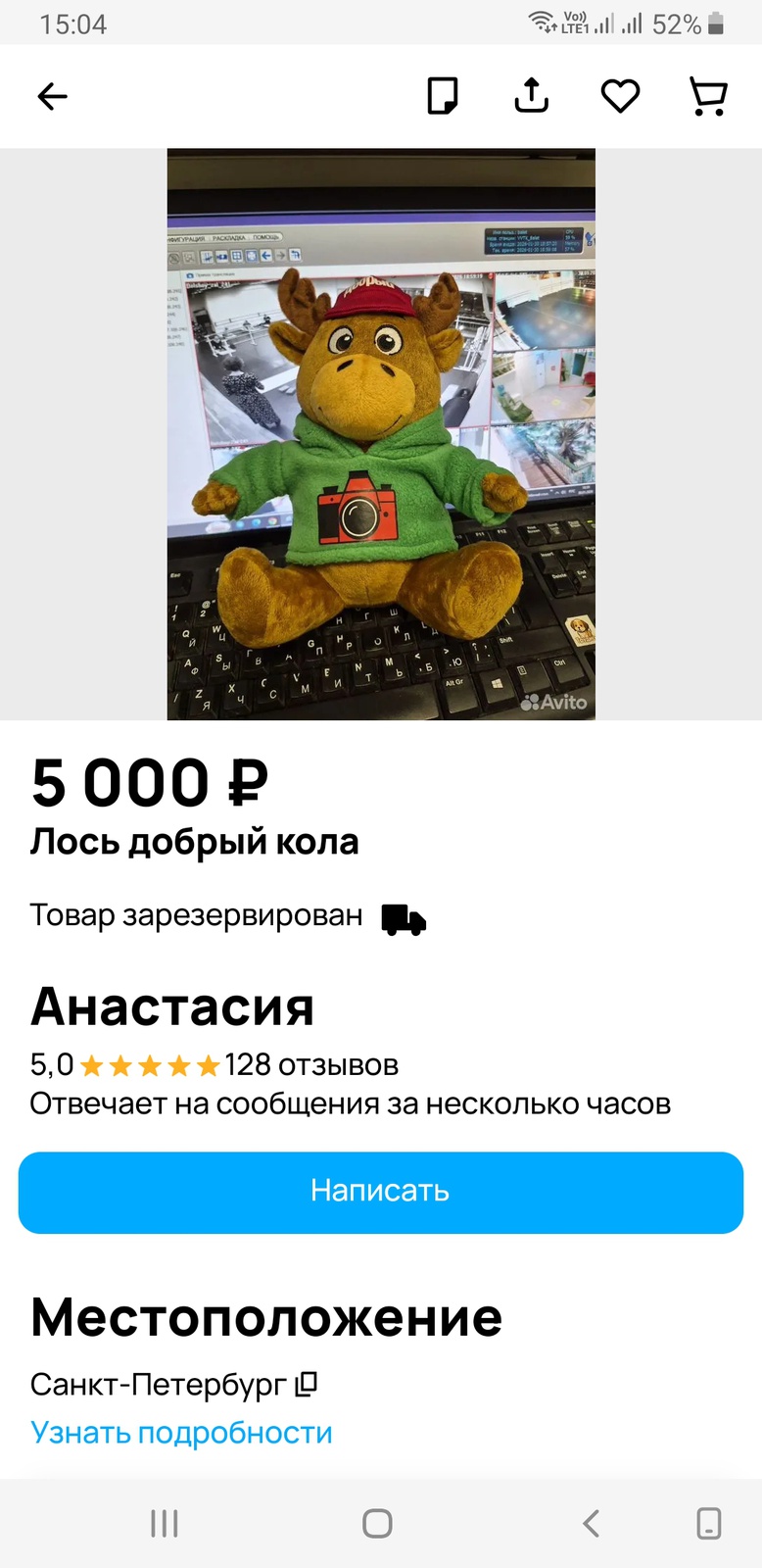Go back using the top-left arrow
The width and height of the screenshot is (762, 1568).
pos(52,96)
